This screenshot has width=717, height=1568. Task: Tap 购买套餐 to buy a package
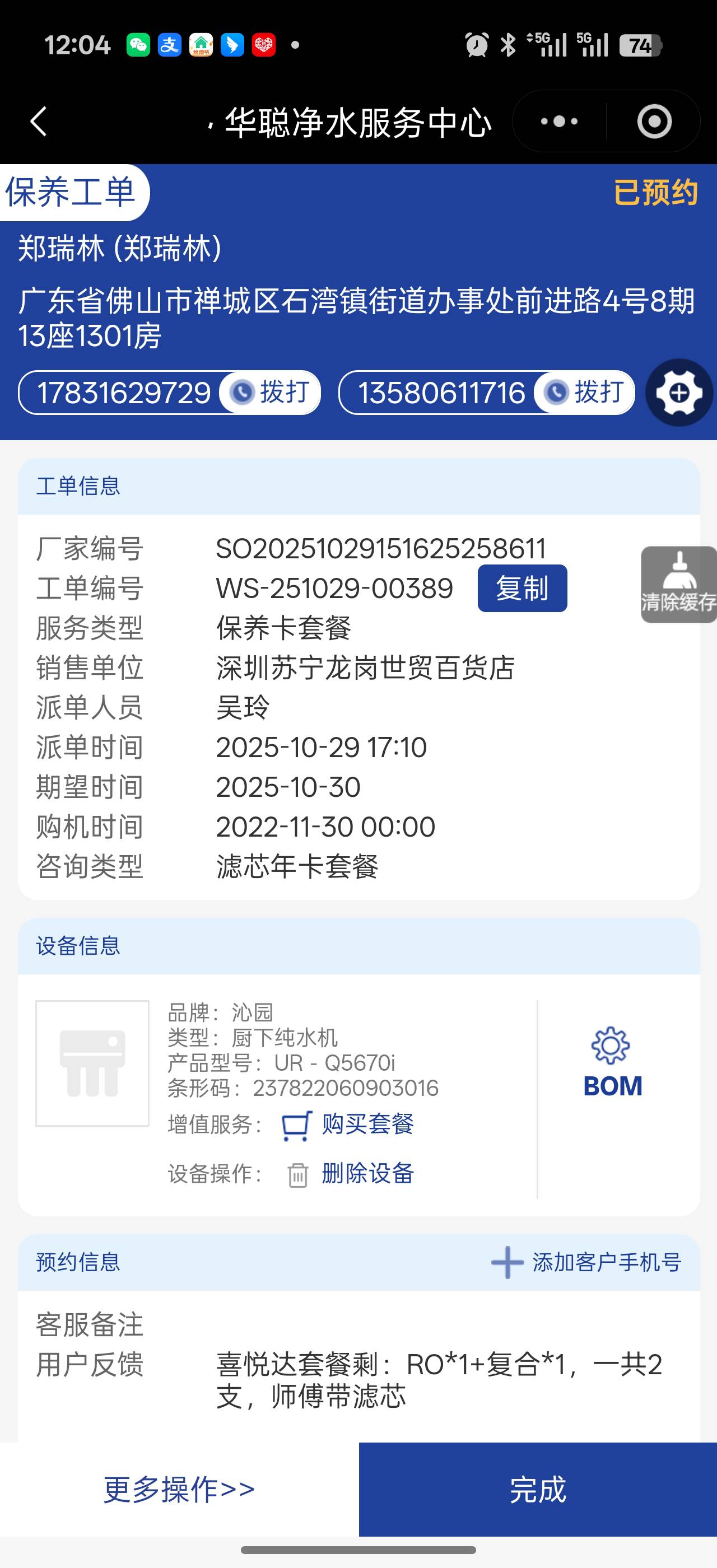pyautogui.click(x=367, y=1124)
